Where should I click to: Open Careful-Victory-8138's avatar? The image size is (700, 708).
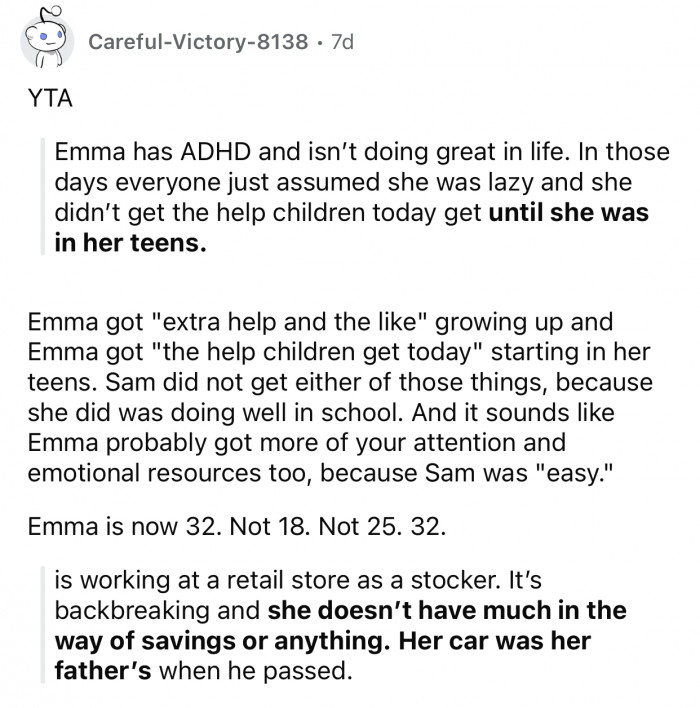[43, 41]
